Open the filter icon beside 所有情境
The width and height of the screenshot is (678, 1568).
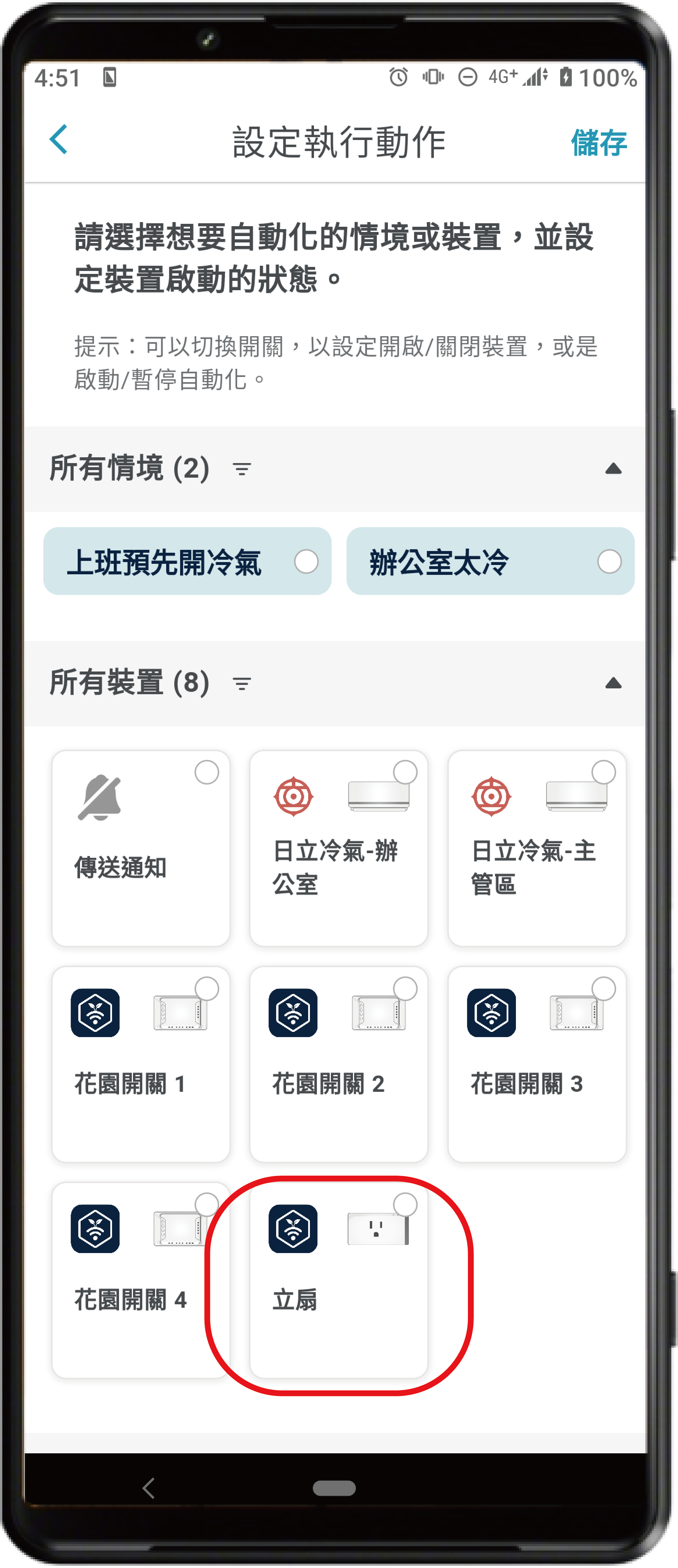[242, 469]
